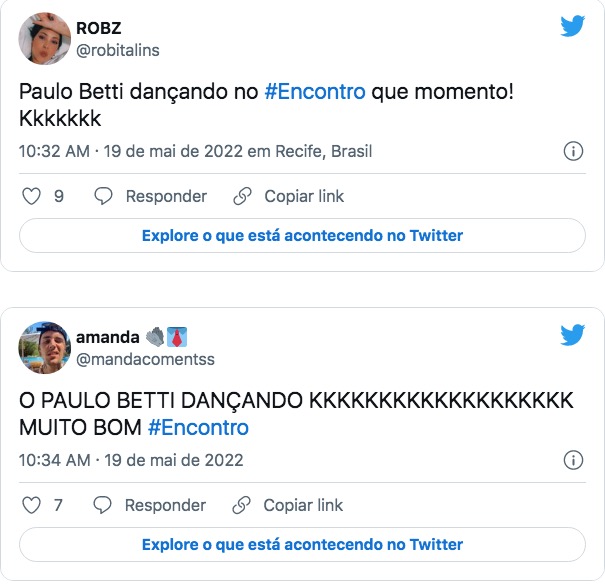Viewport: 605px width, 584px height.
Task: Like amanda's tweet with 7 likes
Action: [31, 506]
